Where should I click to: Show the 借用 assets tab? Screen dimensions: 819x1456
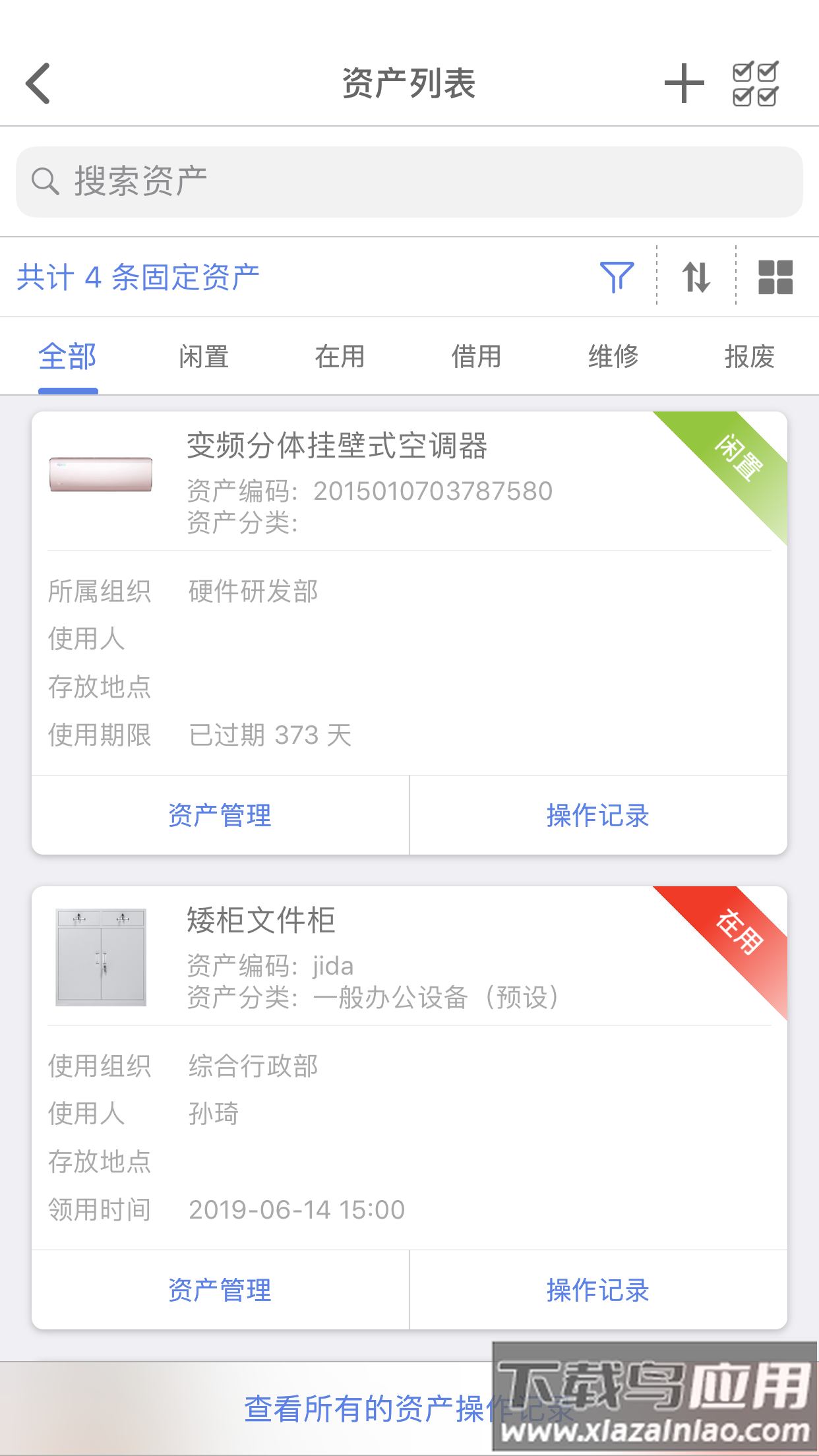[x=476, y=357]
